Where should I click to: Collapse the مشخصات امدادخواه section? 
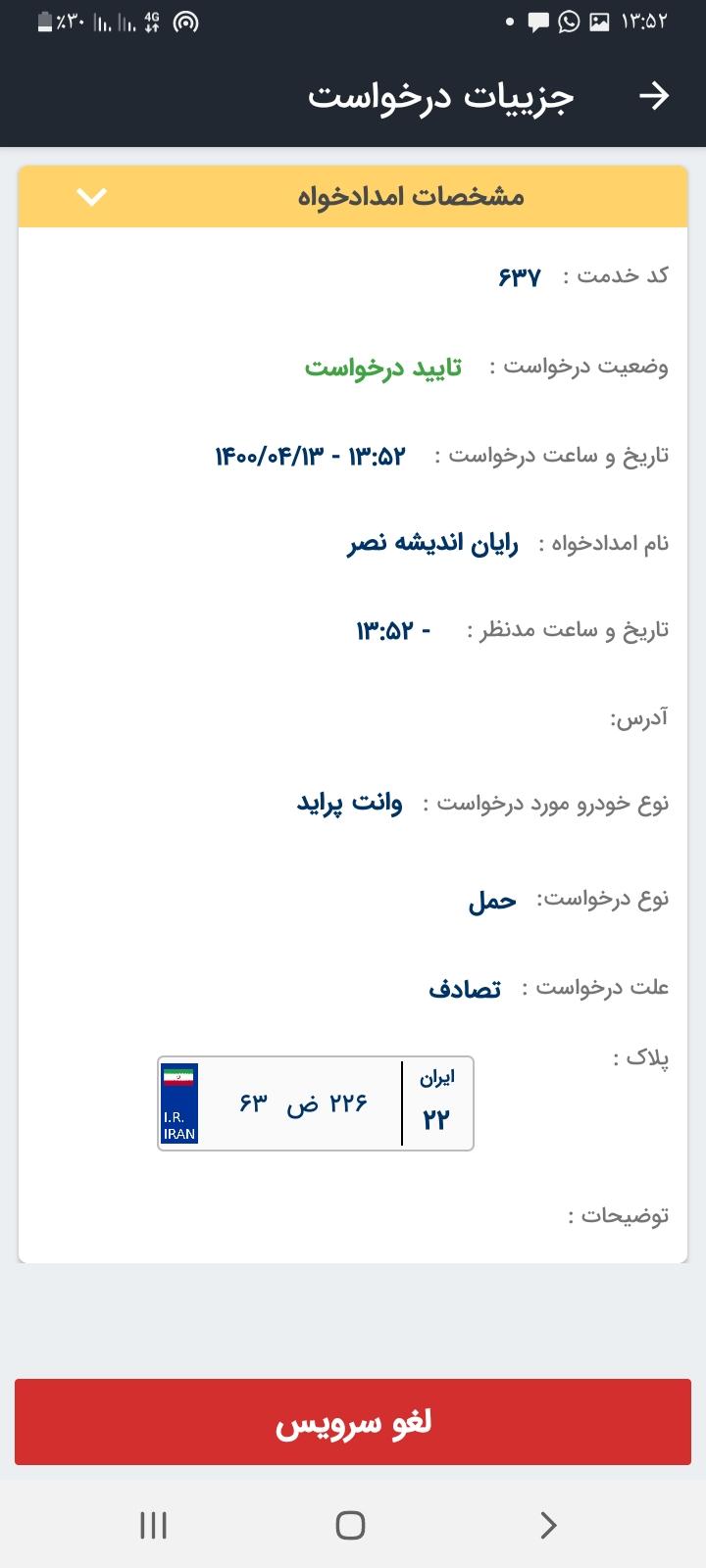(x=91, y=197)
